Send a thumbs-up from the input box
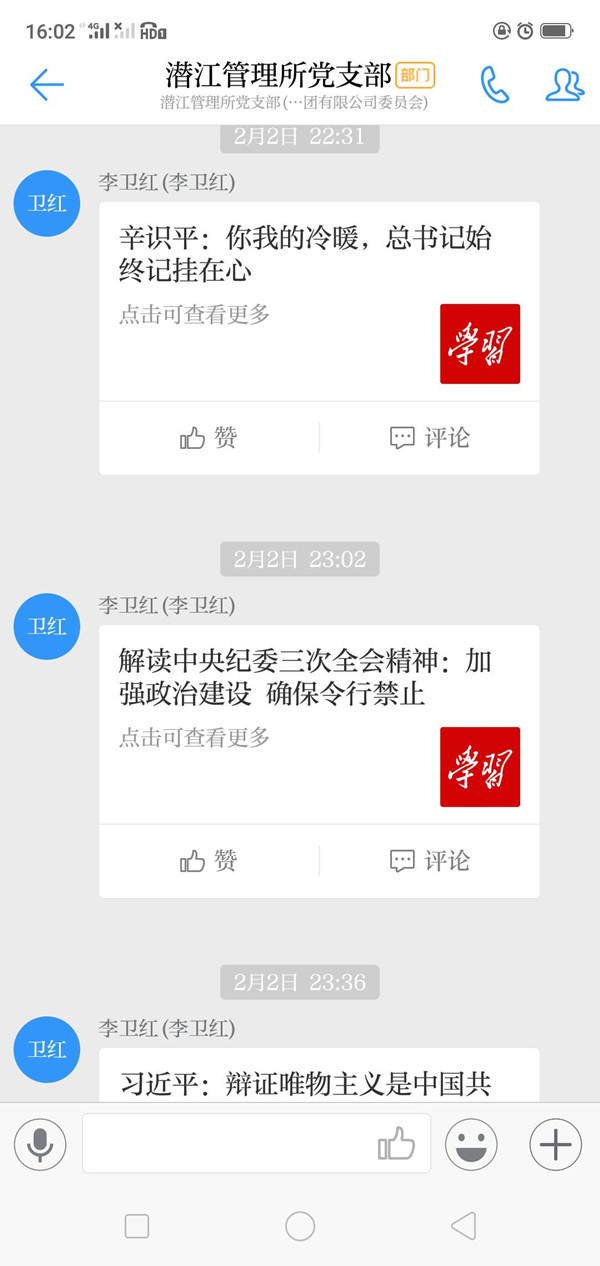The width and height of the screenshot is (600, 1266). 397,1143
